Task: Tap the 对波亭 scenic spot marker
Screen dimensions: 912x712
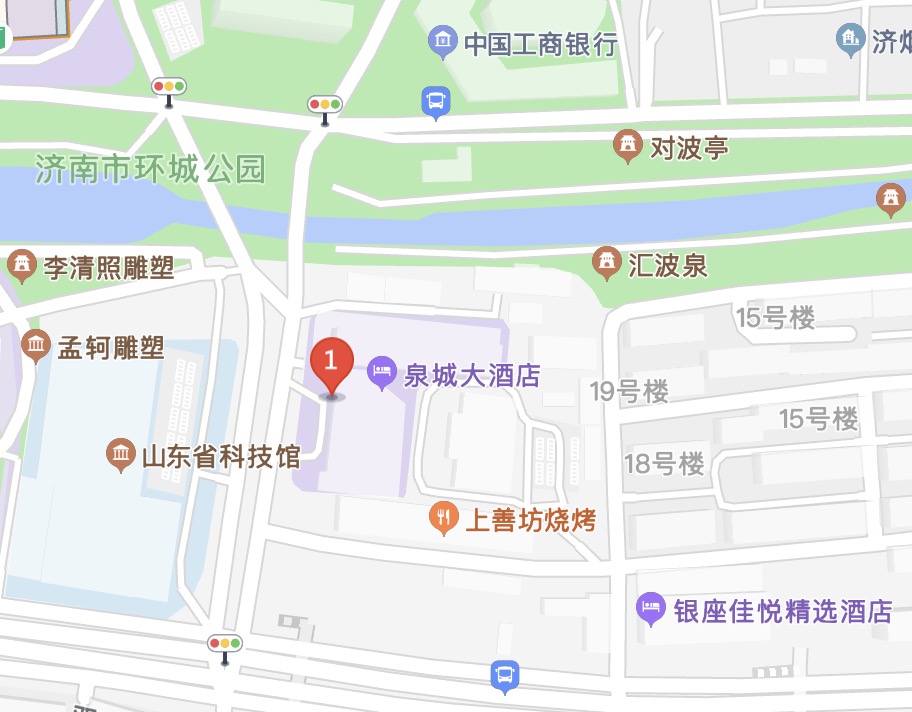Action: (x=628, y=148)
